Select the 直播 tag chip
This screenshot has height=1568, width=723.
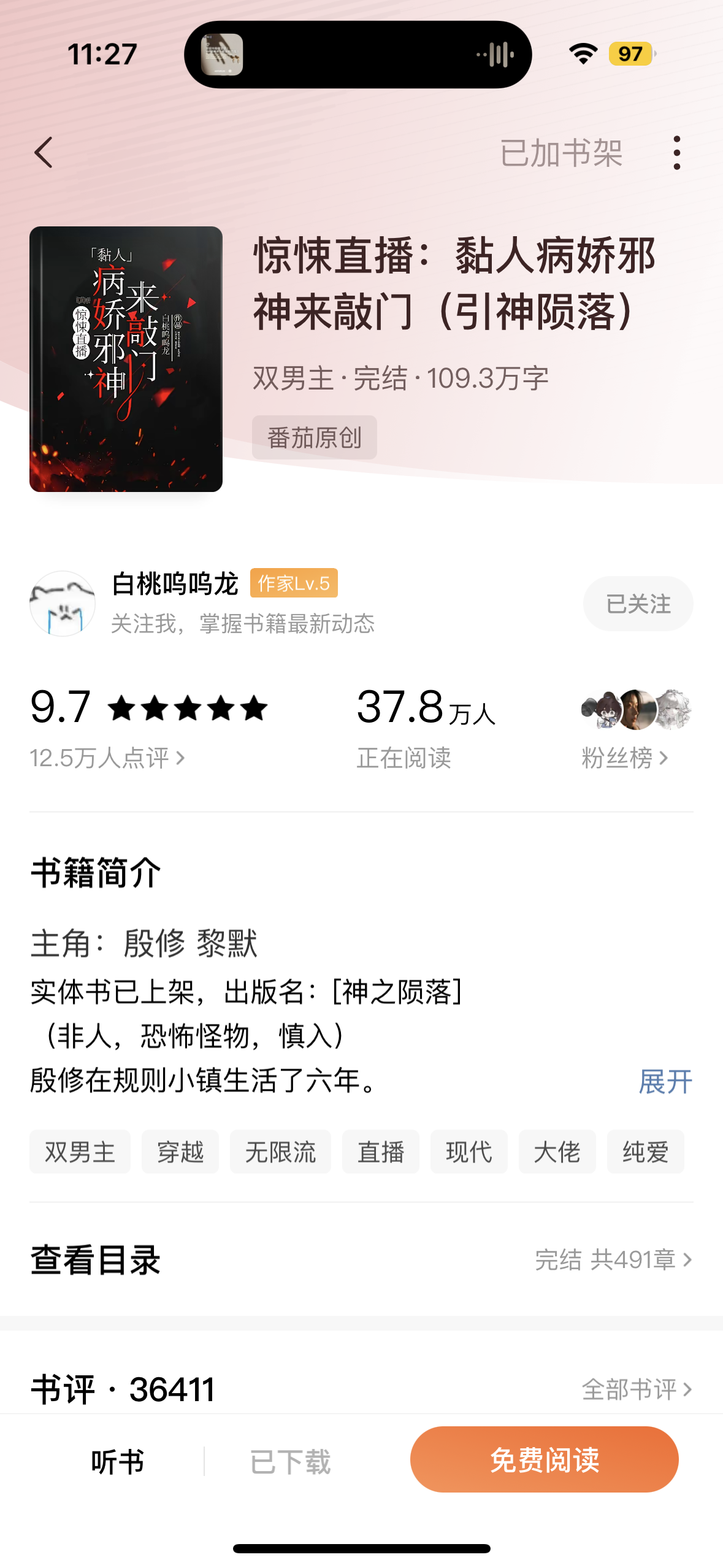pyautogui.click(x=381, y=1151)
